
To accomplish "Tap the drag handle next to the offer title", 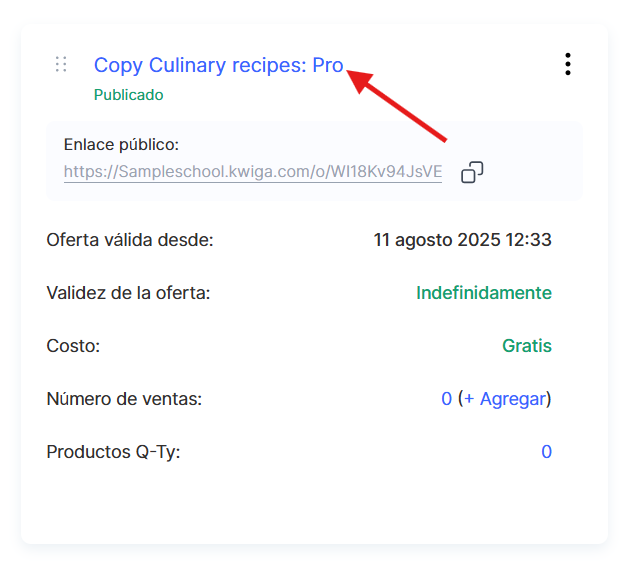I will pos(61,64).
